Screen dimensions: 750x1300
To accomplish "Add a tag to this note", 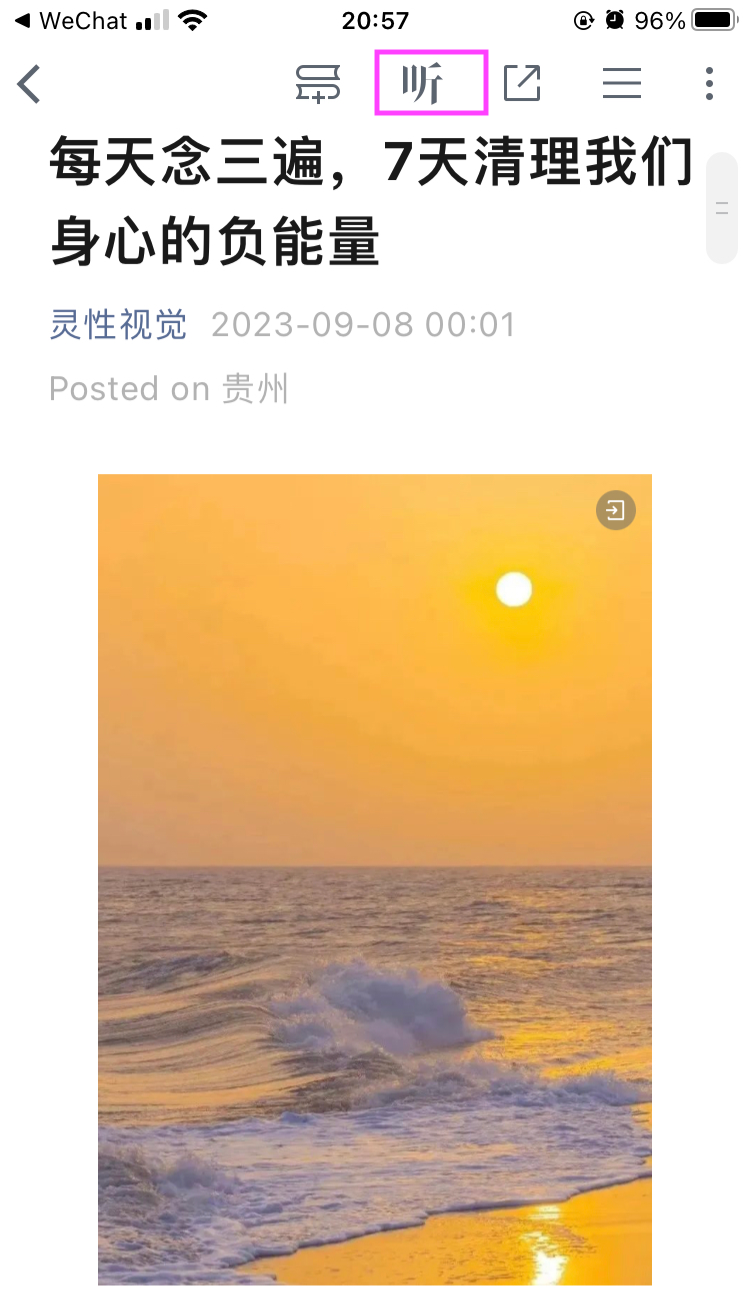I will tap(318, 84).
